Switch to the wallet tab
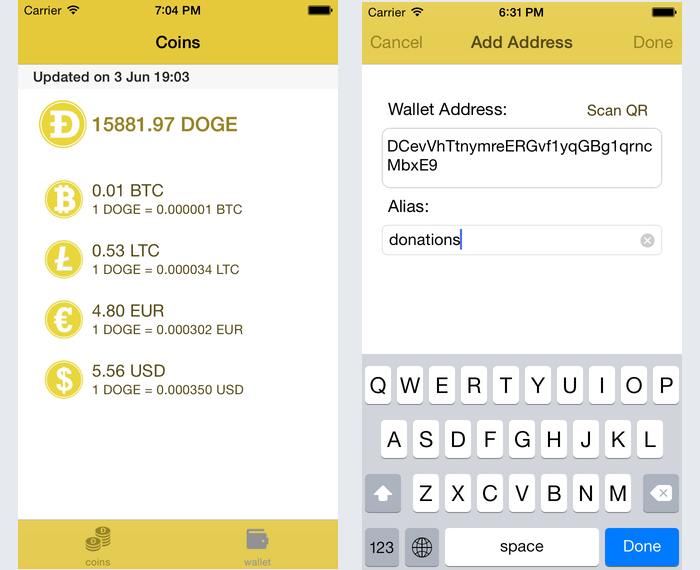 (x=257, y=546)
